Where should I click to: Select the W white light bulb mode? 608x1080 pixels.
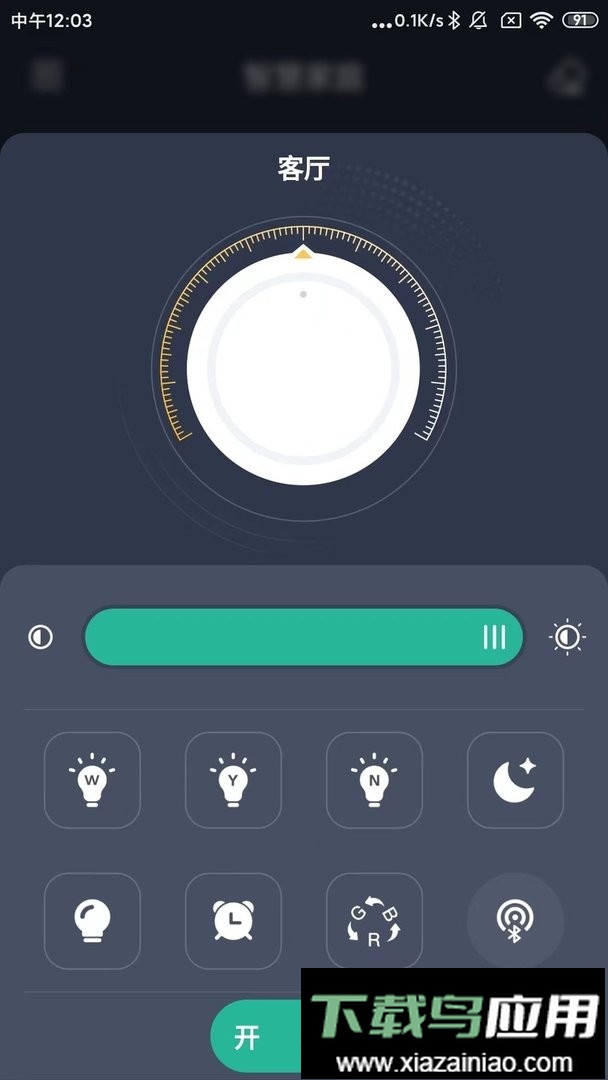[92, 780]
